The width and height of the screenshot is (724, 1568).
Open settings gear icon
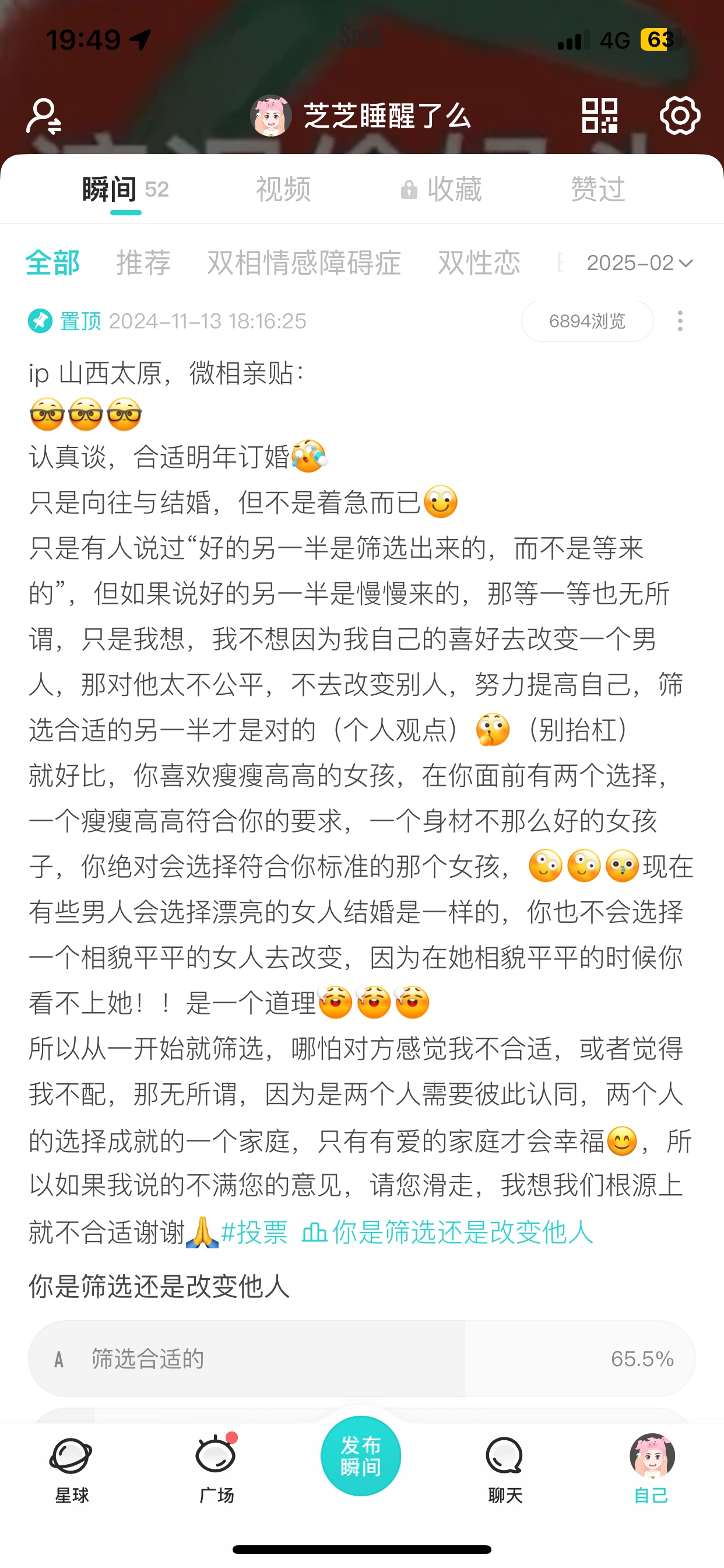click(x=680, y=116)
